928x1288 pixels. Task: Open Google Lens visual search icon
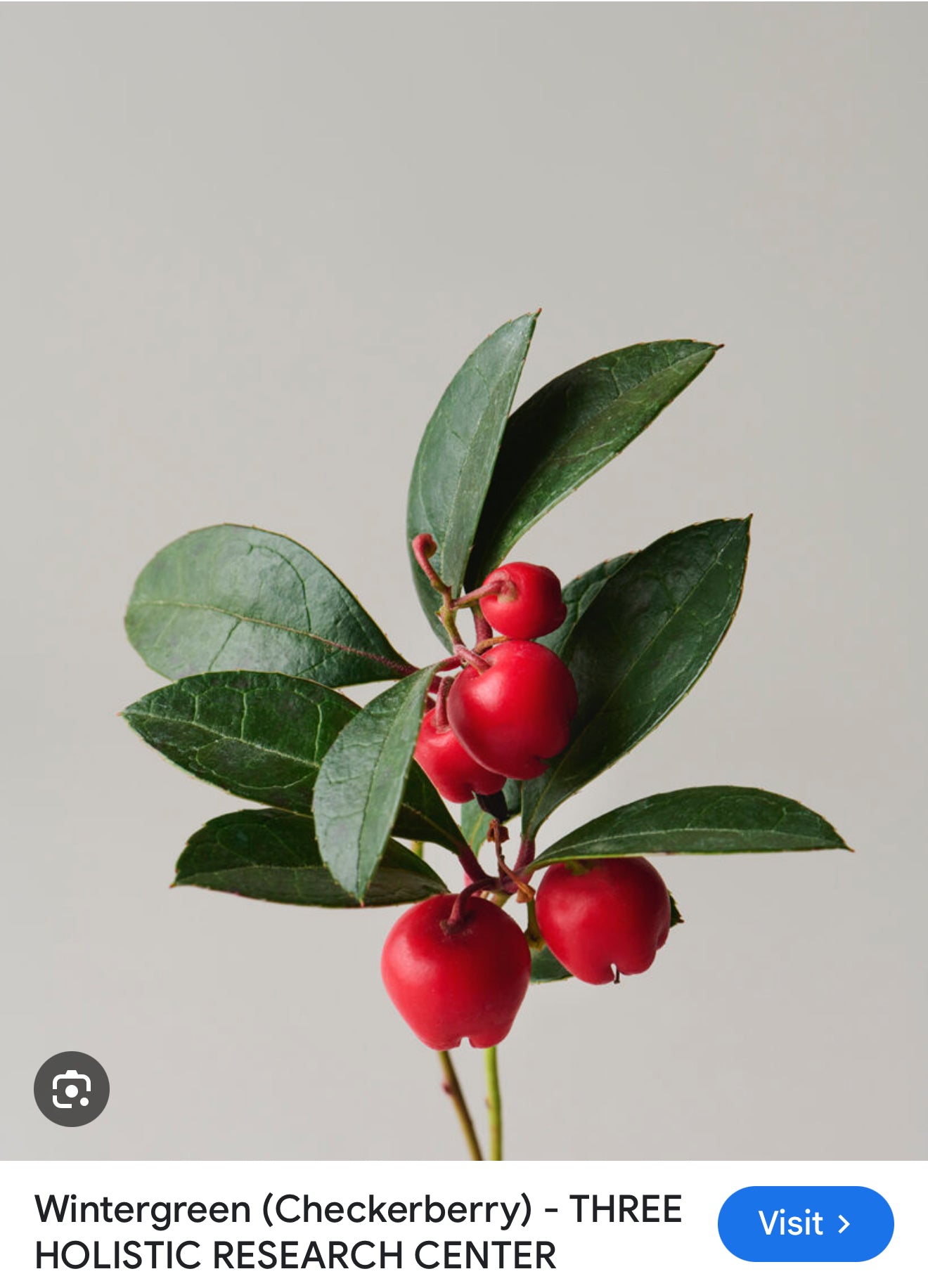pos(72,1088)
